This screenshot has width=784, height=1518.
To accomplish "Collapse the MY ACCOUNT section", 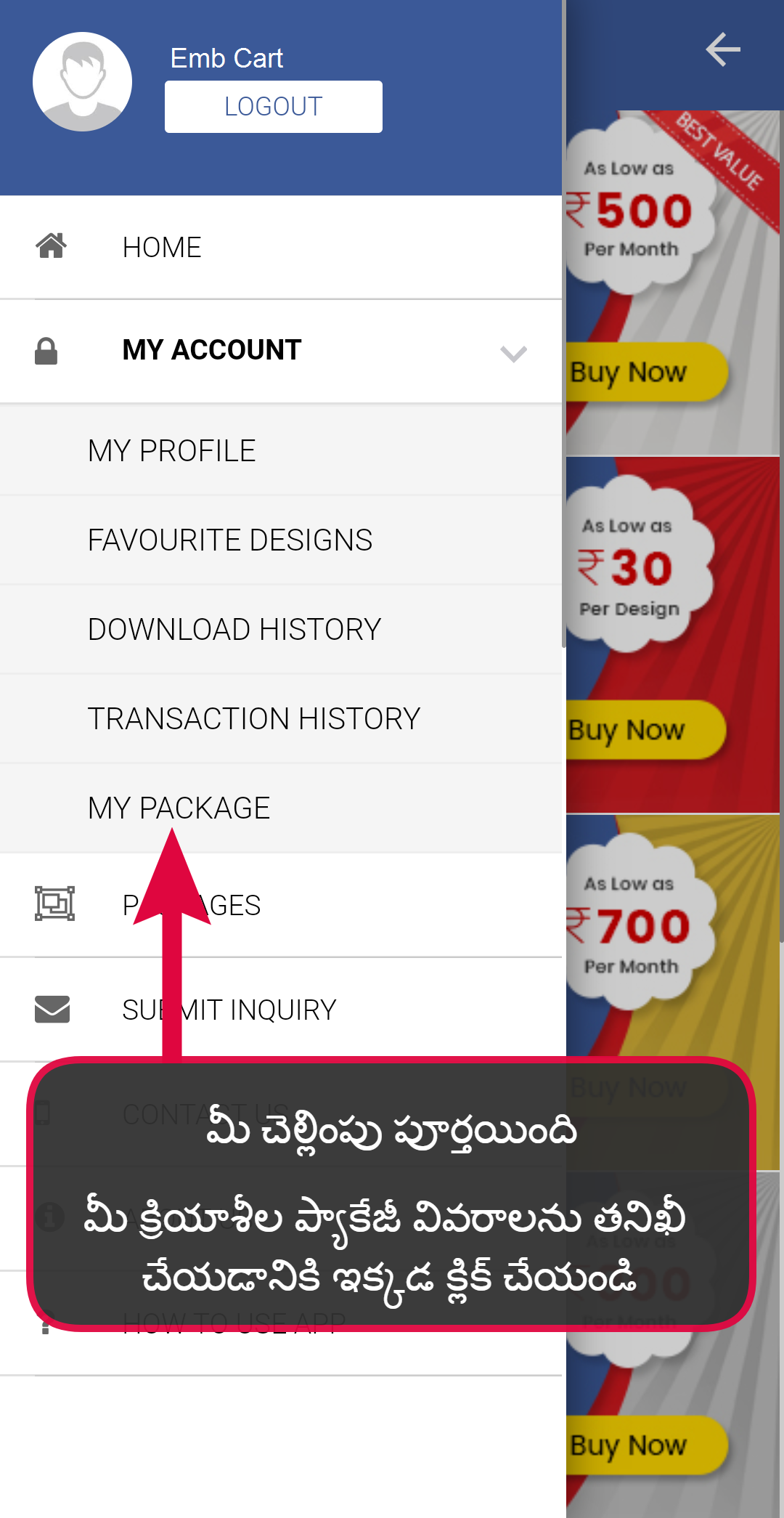I will pos(513,354).
